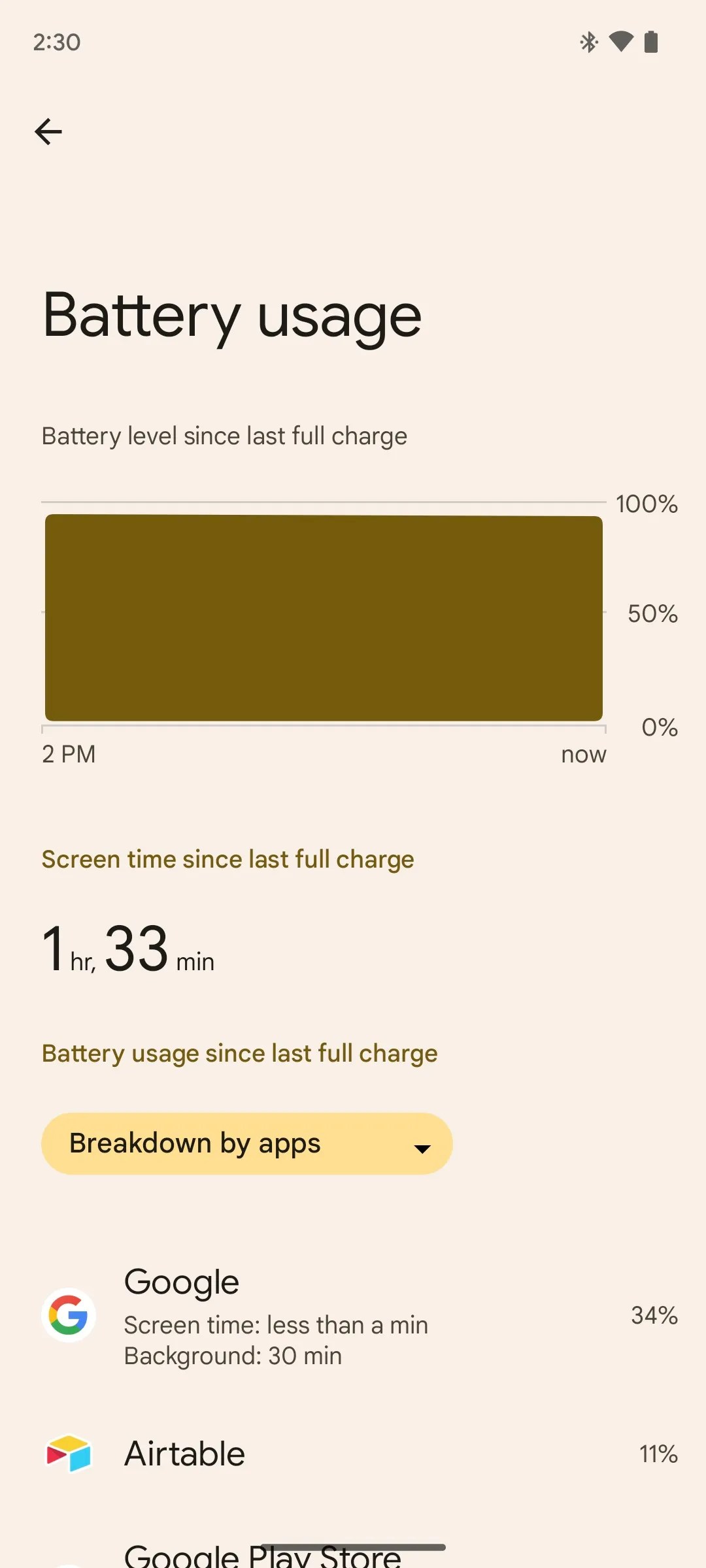Image resolution: width=706 pixels, height=1568 pixels.
Task: Tap the 11% value beside Airtable
Action: 658,1454
